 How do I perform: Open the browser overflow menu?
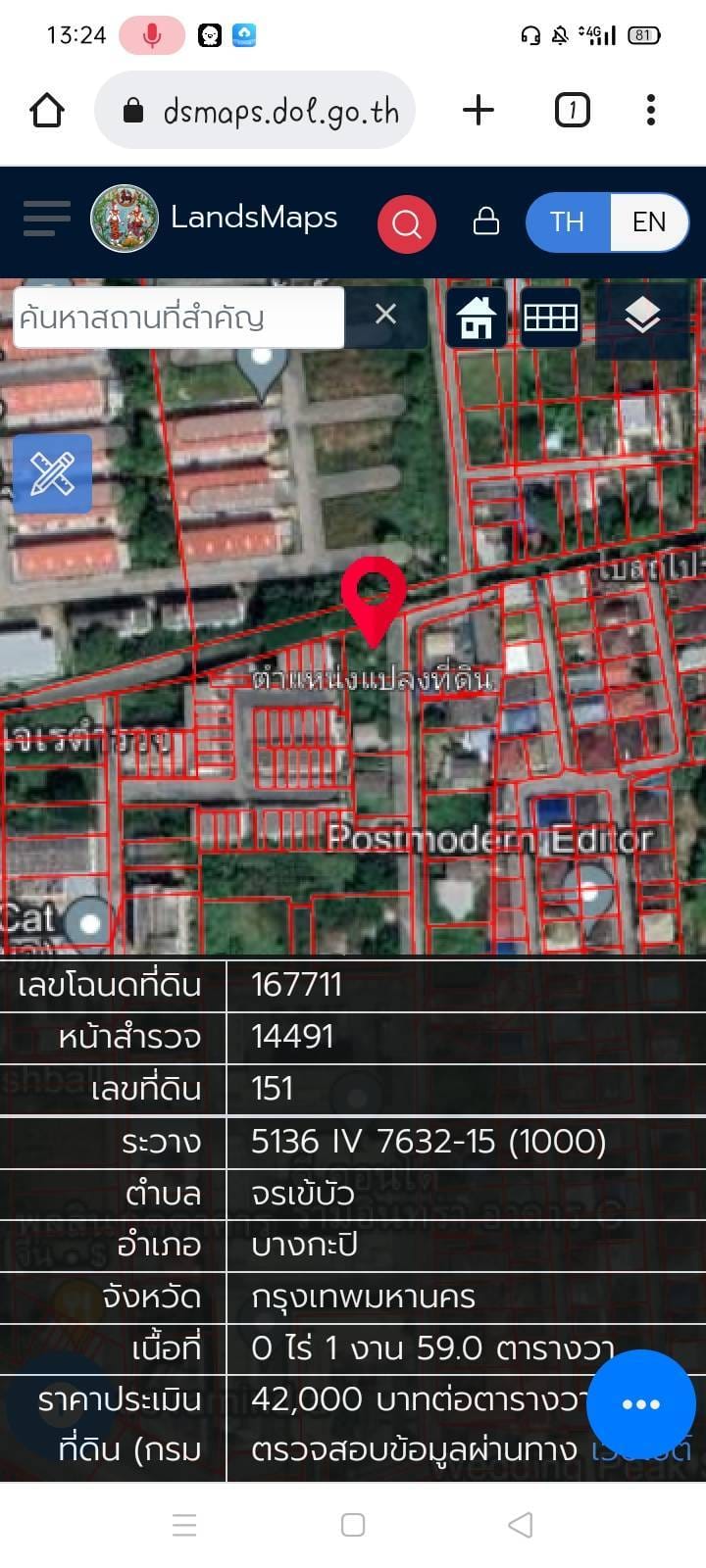click(x=651, y=110)
